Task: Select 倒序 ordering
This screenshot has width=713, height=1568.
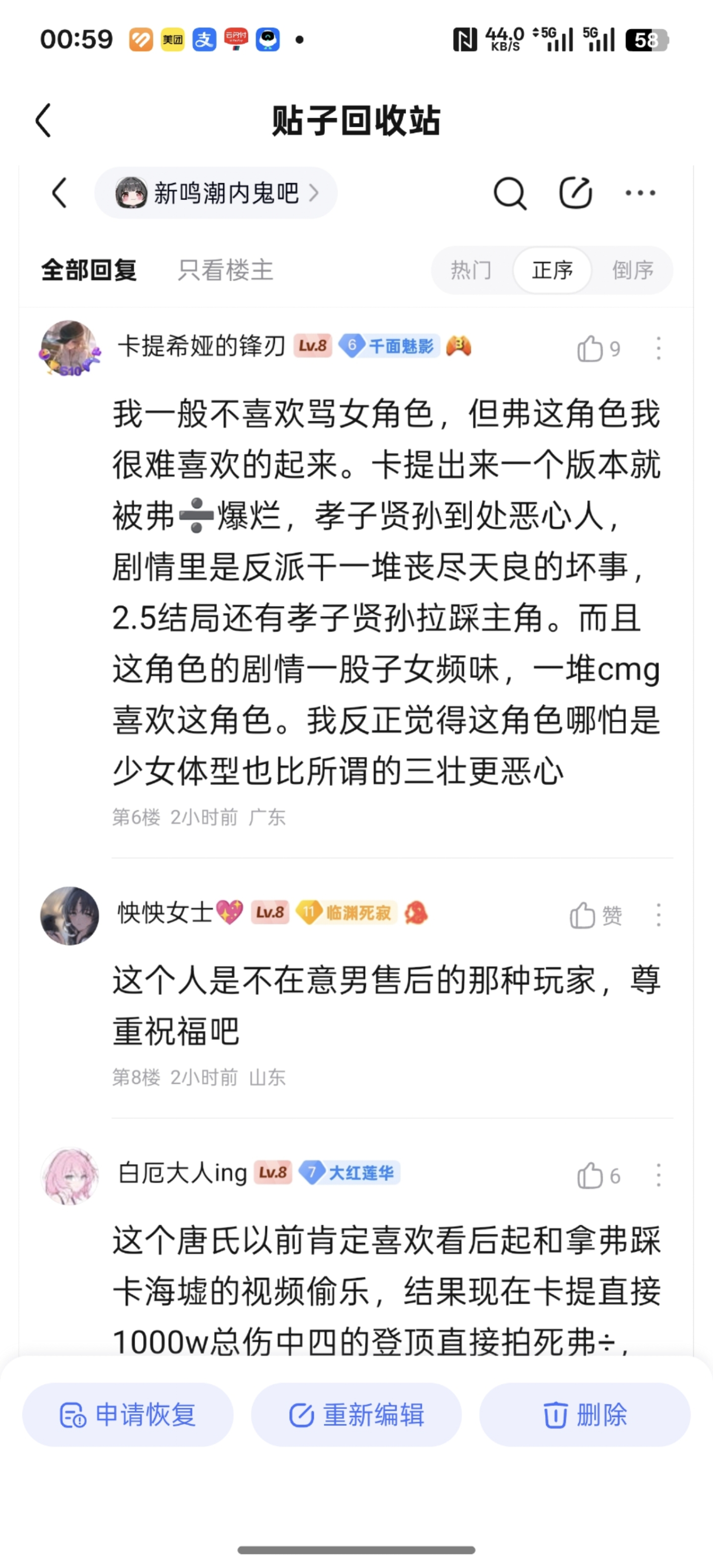Action: tap(633, 270)
